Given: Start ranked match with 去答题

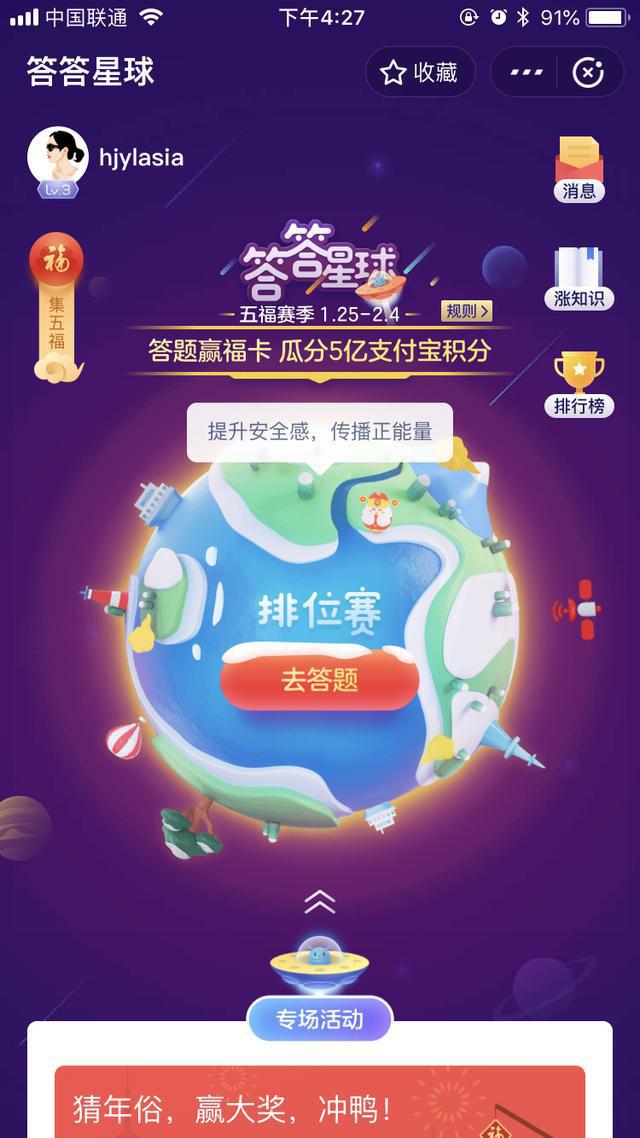Looking at the screenshot, I should [319, 680].
